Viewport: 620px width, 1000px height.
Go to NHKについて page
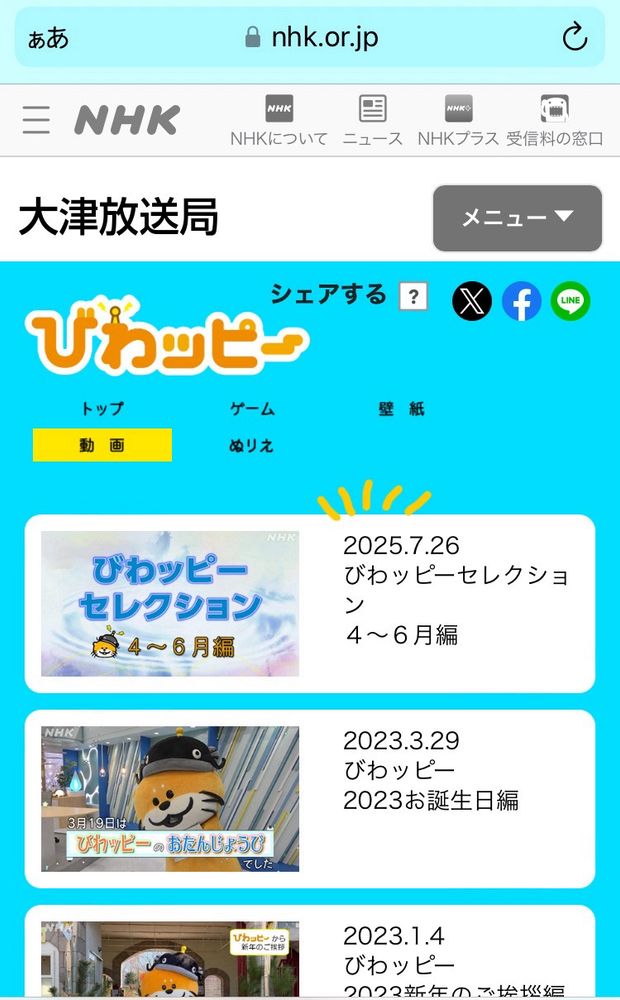(279, 121)
